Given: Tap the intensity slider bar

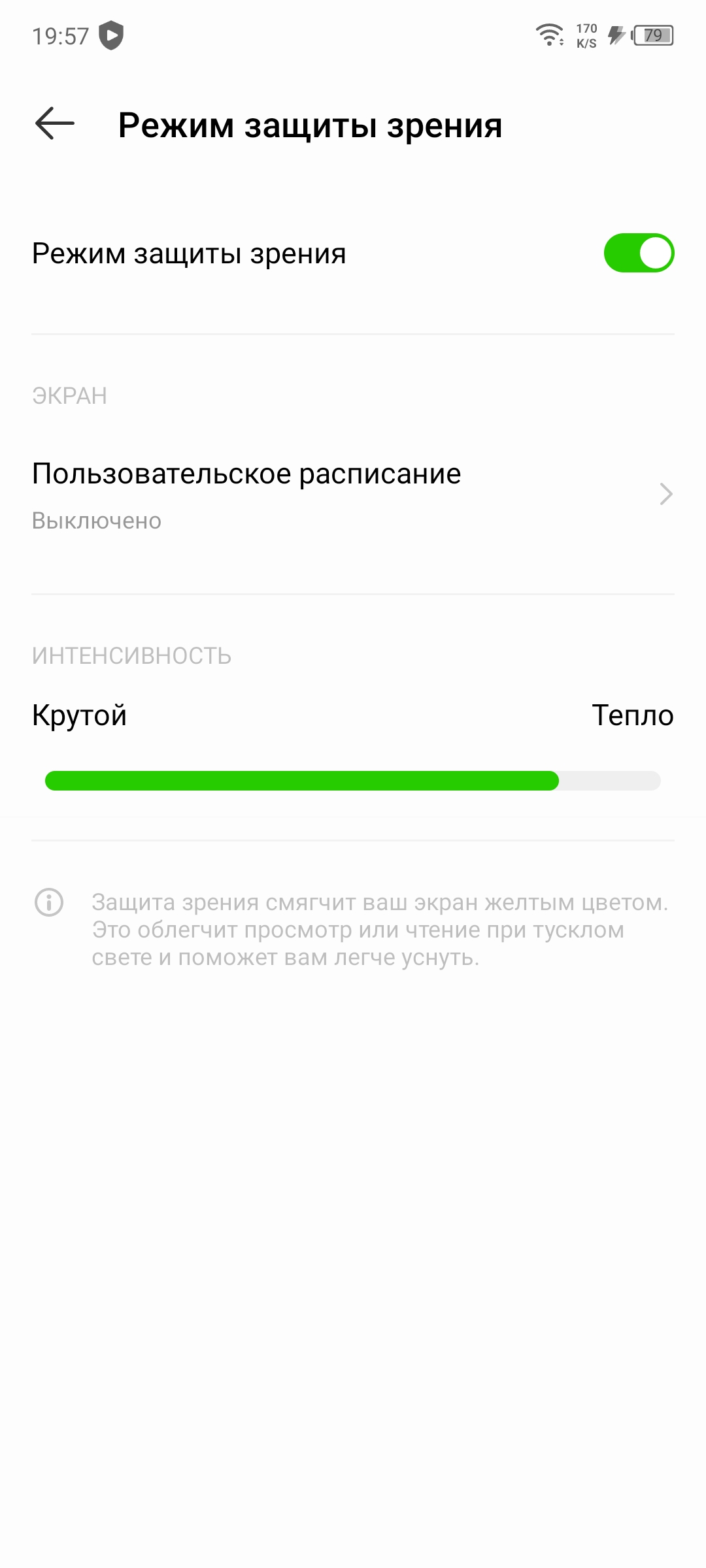Looking at the screenshot, I should (353, 781).
